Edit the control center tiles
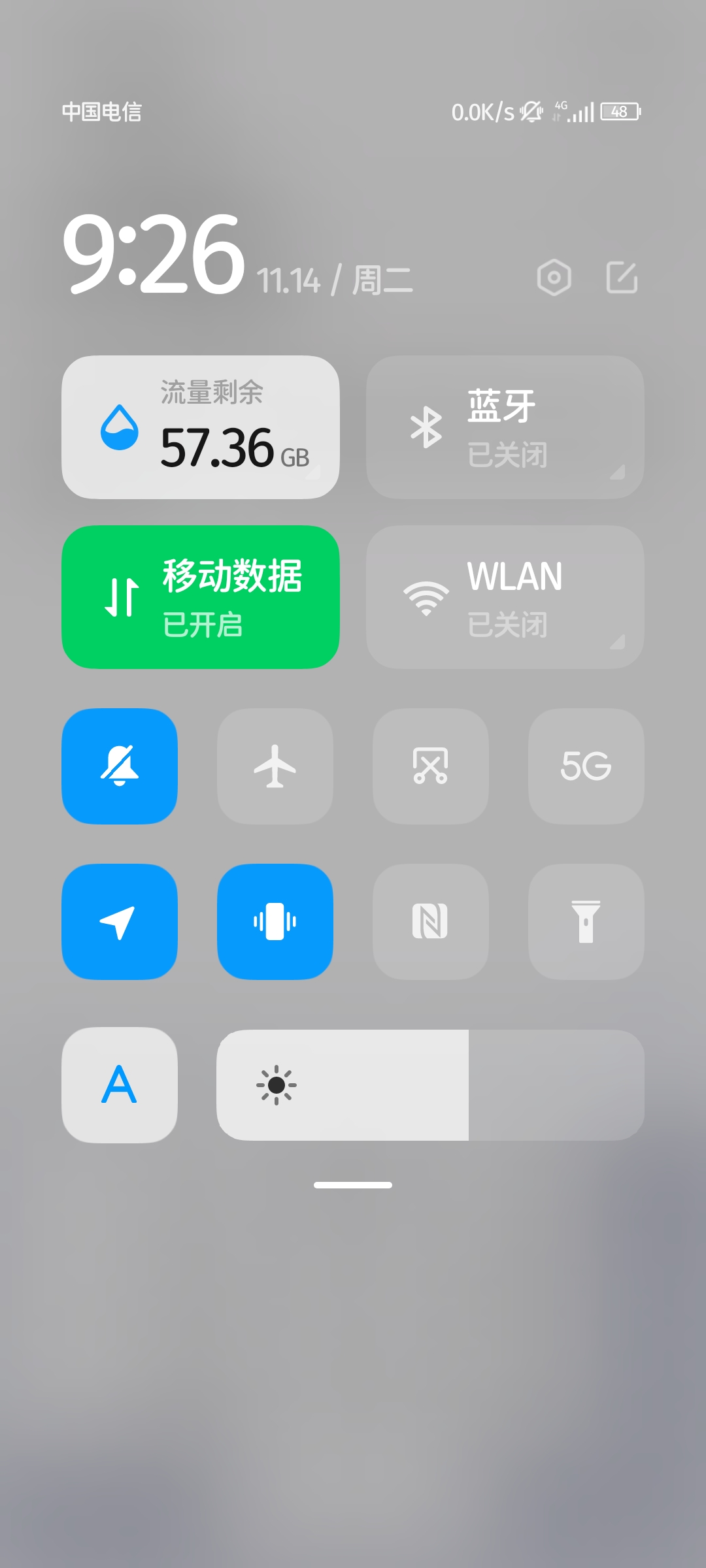 coord(621,278)
